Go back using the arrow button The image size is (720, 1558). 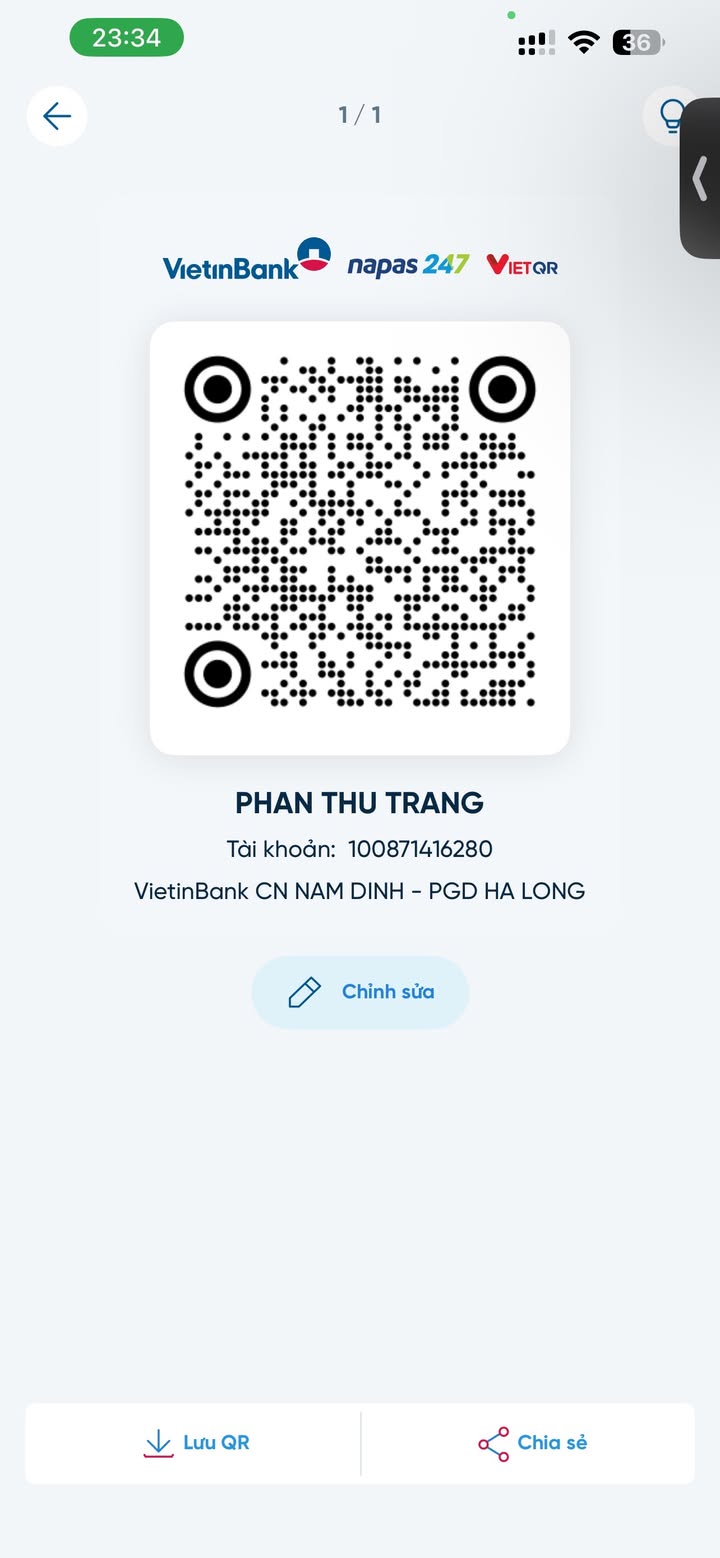pos(57,116)
